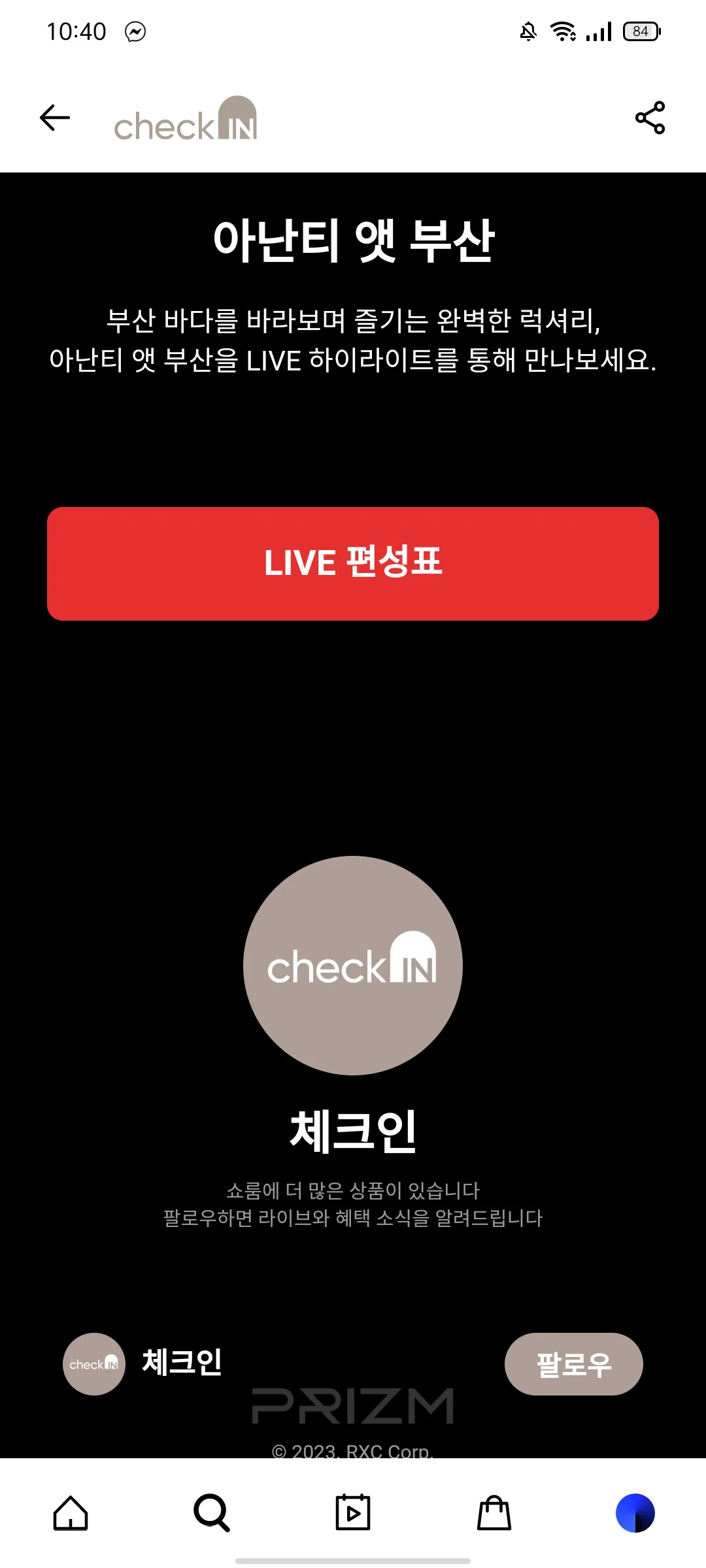Tap the 체크인 label near the bottom avatar
The width and height of the screenshot is (706, 1568).
tap(181, 1364)
